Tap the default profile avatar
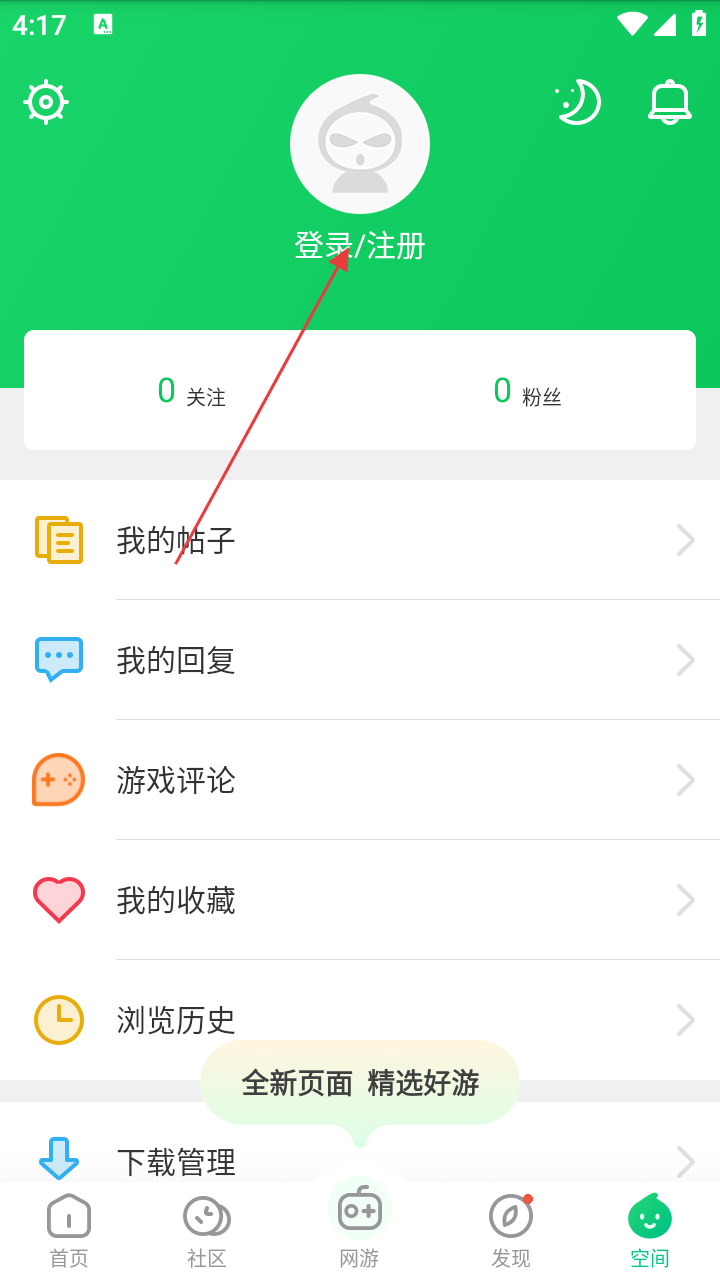Screen dimensions: 720x1280 tap(360, 144)
